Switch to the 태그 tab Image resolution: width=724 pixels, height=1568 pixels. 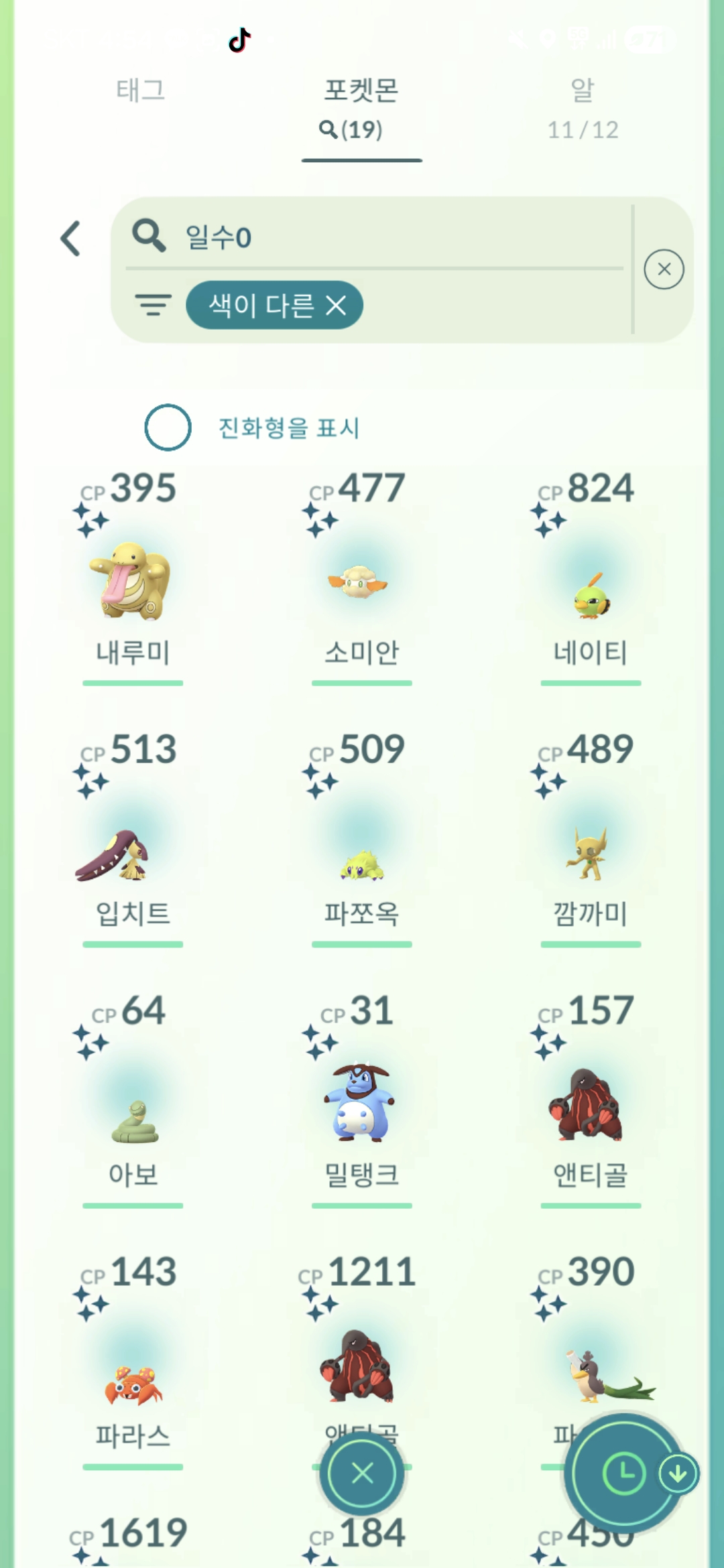[140, 90]
